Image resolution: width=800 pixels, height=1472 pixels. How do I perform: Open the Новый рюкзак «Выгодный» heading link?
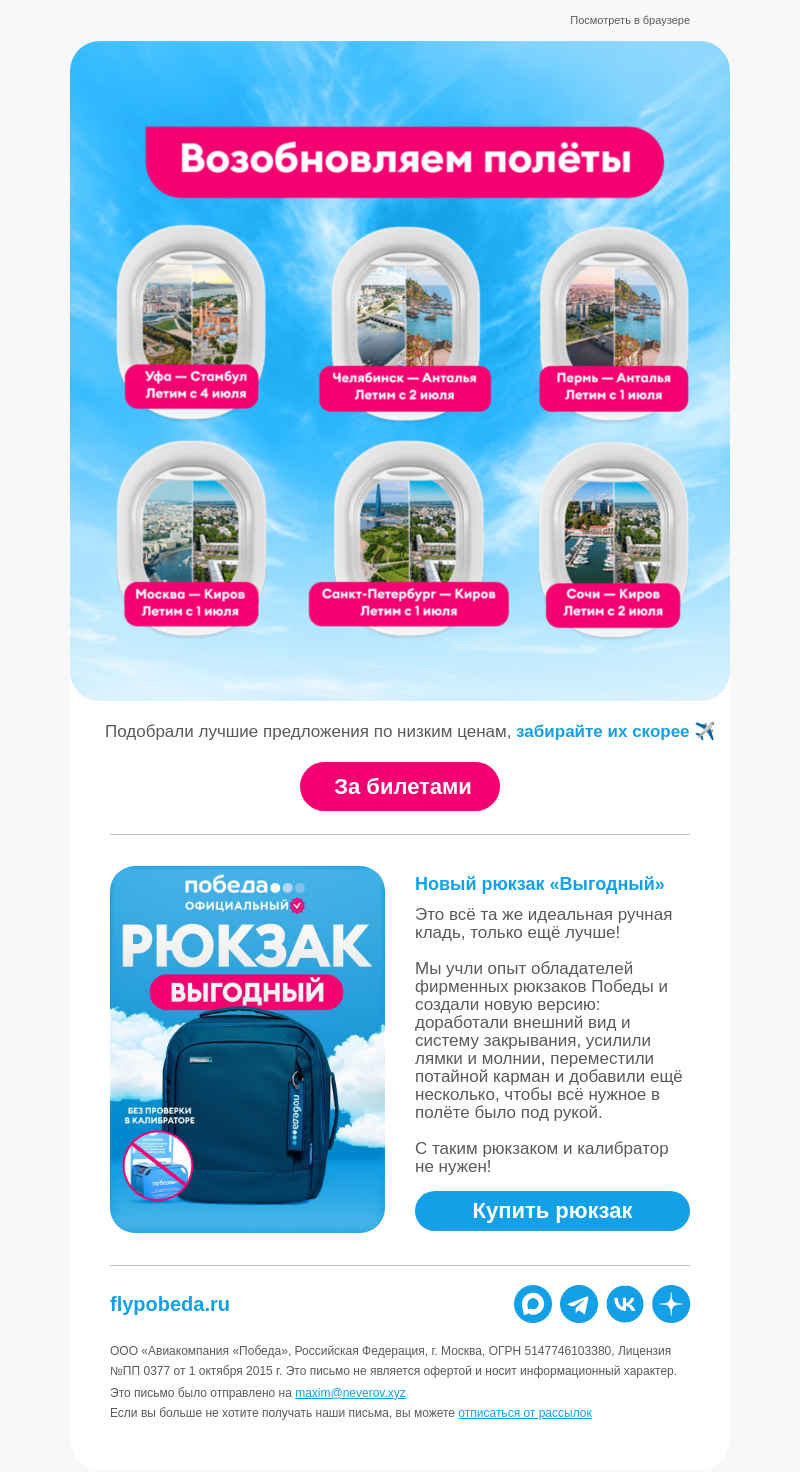click(540, 884)
